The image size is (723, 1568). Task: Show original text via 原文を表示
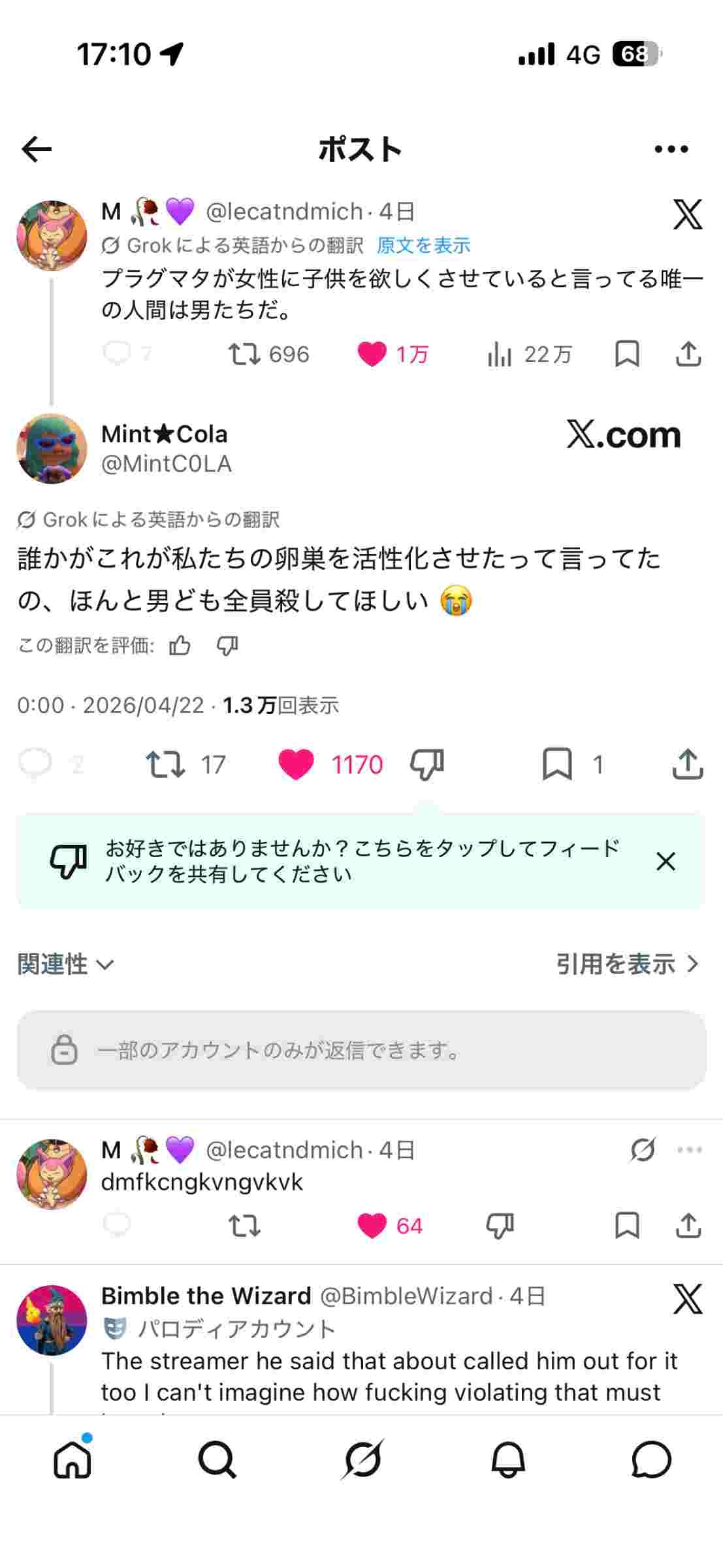(x=423, y=246)
